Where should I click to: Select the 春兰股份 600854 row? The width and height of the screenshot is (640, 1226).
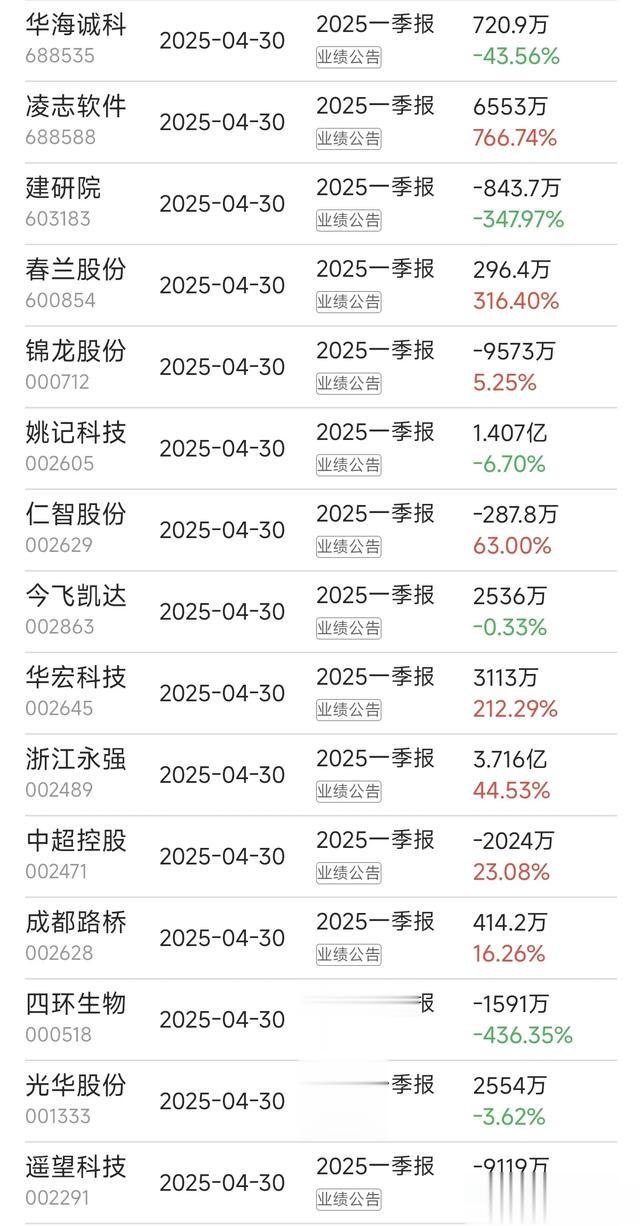click(x=320, y=285)
